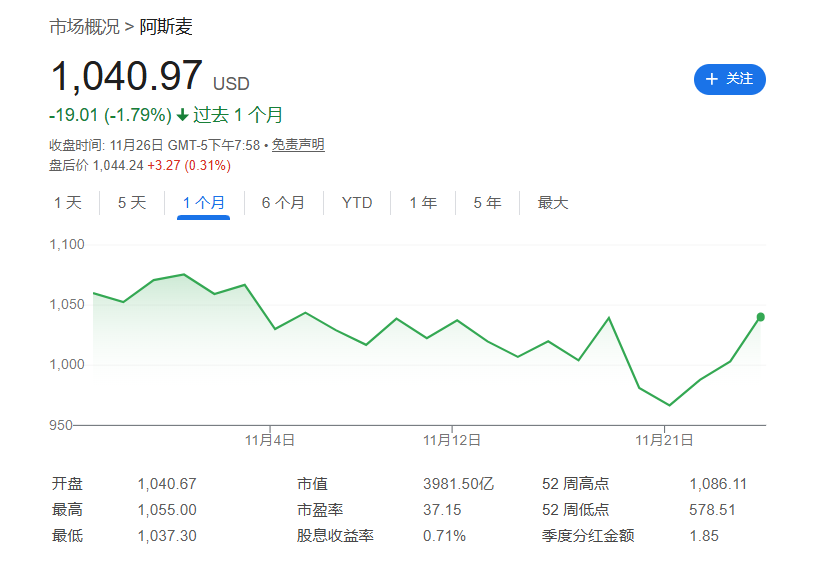Select the YTD range tab
The image size is (816, 564).
[357, 203]
